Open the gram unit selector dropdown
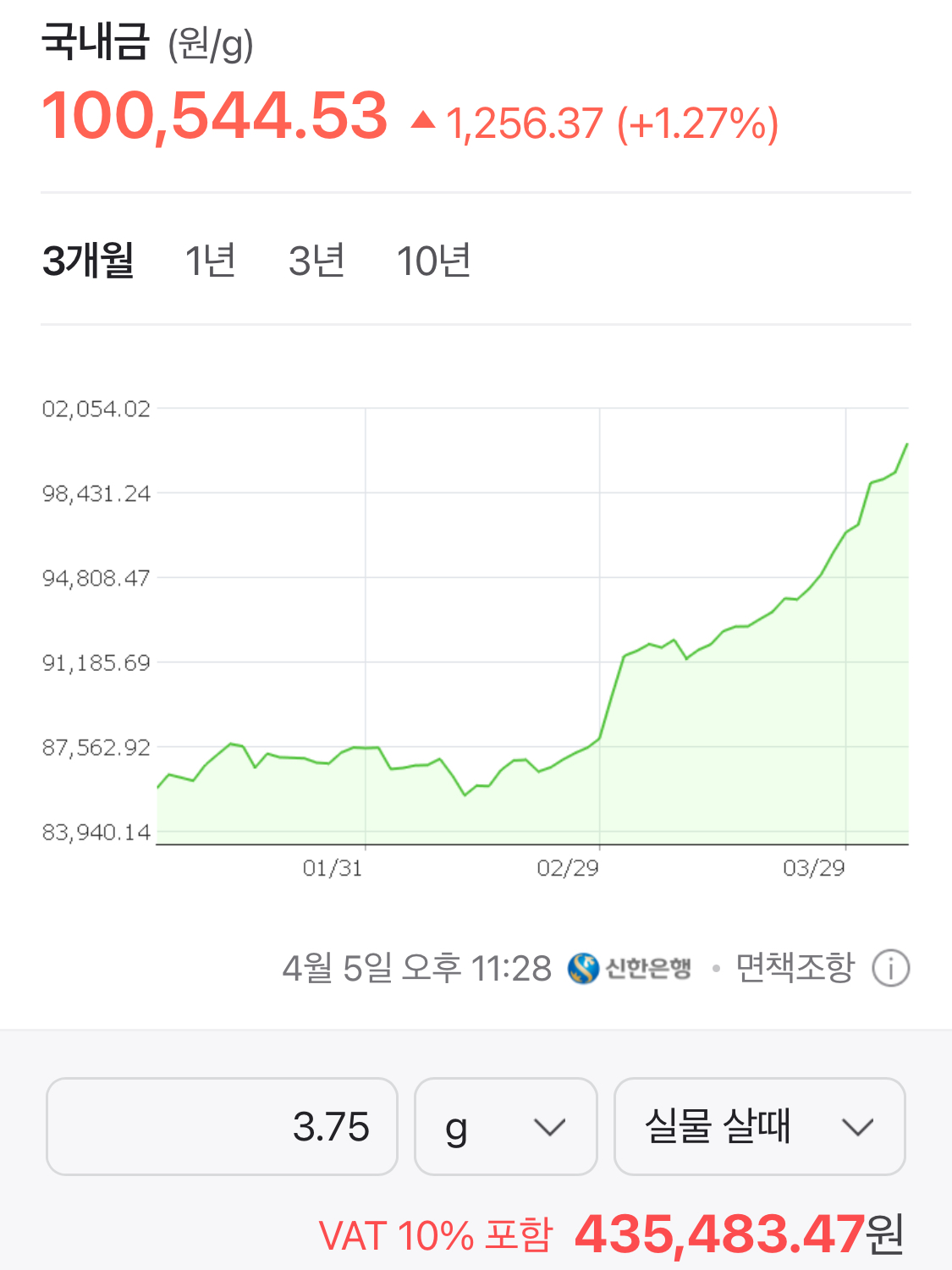The image size is (952, 1270). click(x=504, y=1127)
